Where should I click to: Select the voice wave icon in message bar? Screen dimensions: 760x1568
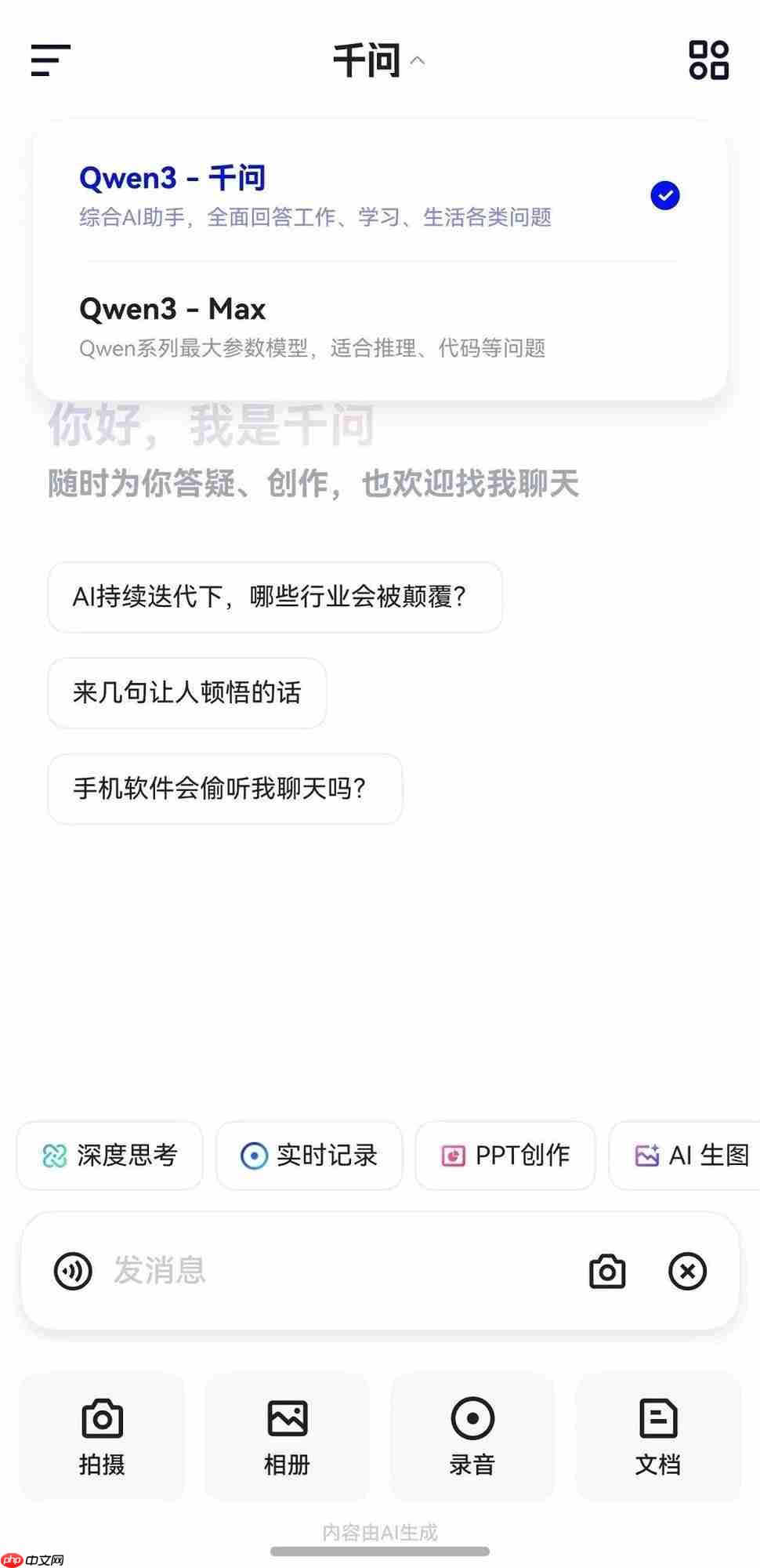[72, 1271]
